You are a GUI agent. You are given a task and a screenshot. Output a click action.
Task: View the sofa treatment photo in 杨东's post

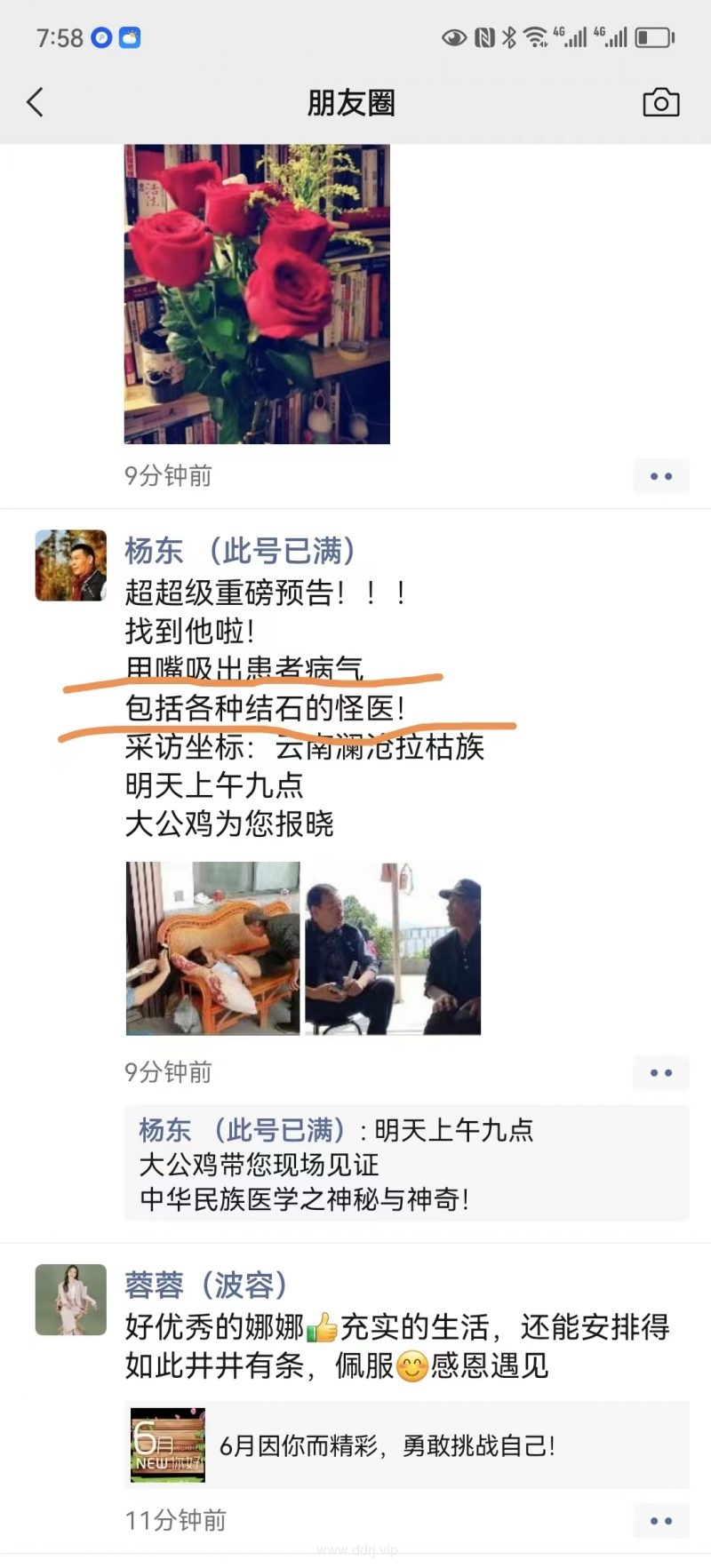tap(213, 948)
